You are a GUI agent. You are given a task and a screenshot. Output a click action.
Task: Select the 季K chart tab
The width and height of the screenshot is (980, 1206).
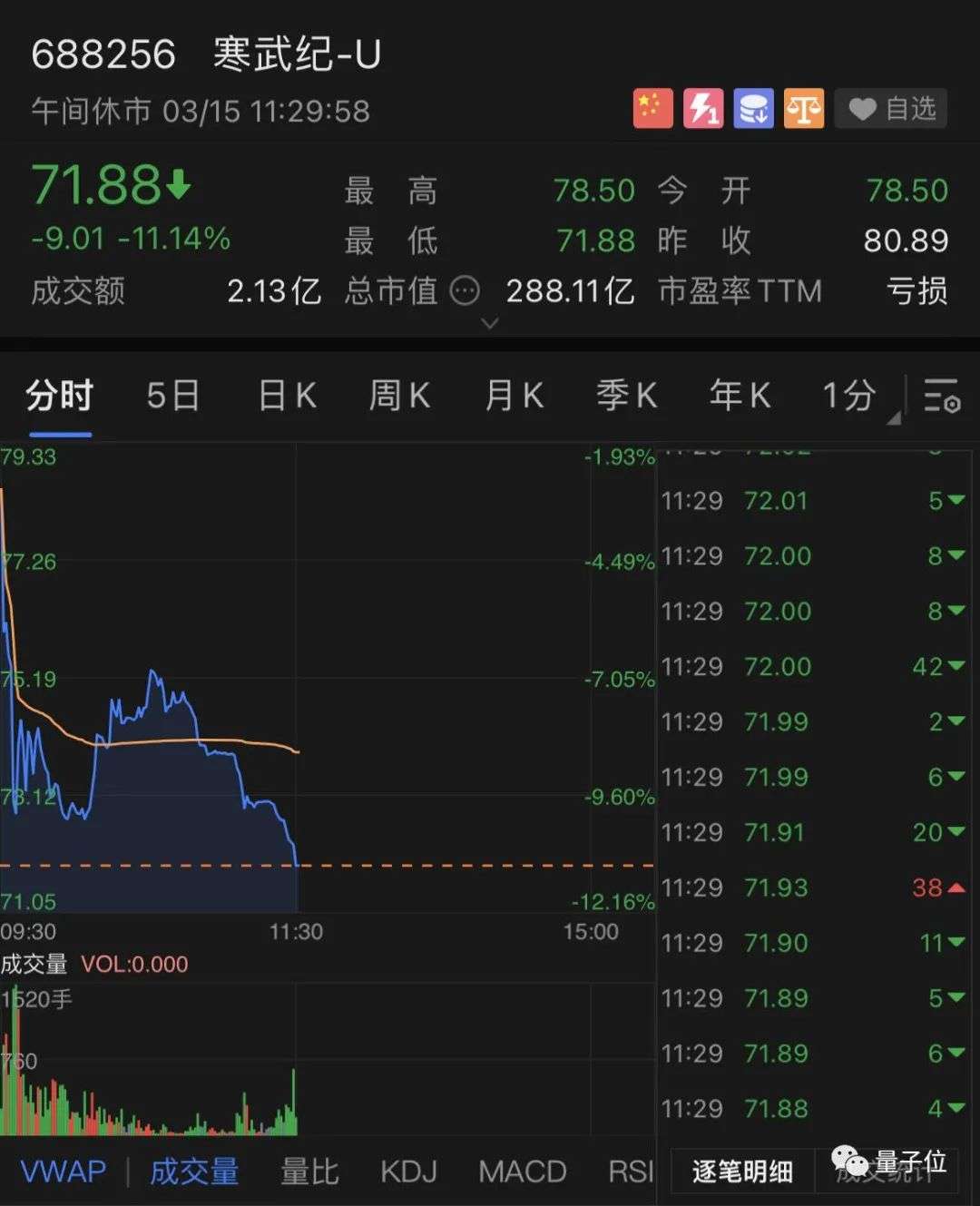point(626,397)
